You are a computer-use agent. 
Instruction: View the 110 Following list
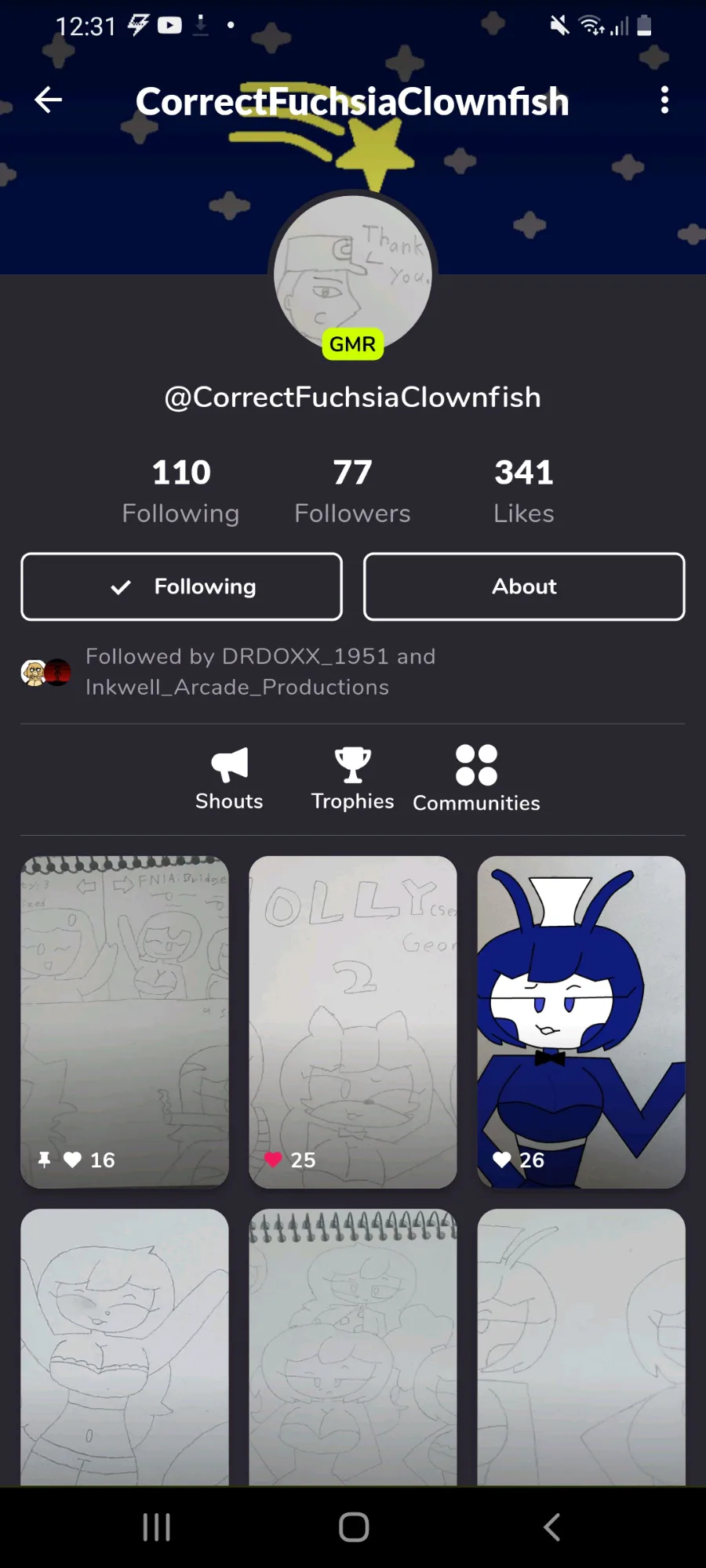(x=181, y=492)
